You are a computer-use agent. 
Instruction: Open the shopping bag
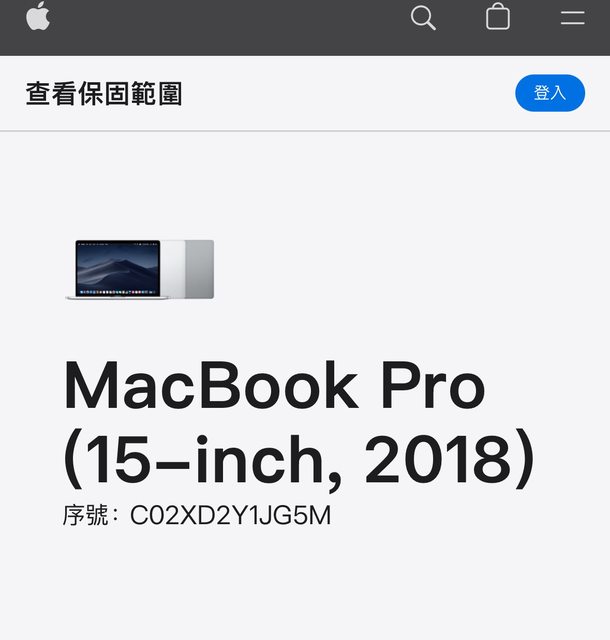pyautogui.click(x=497, y=16)
